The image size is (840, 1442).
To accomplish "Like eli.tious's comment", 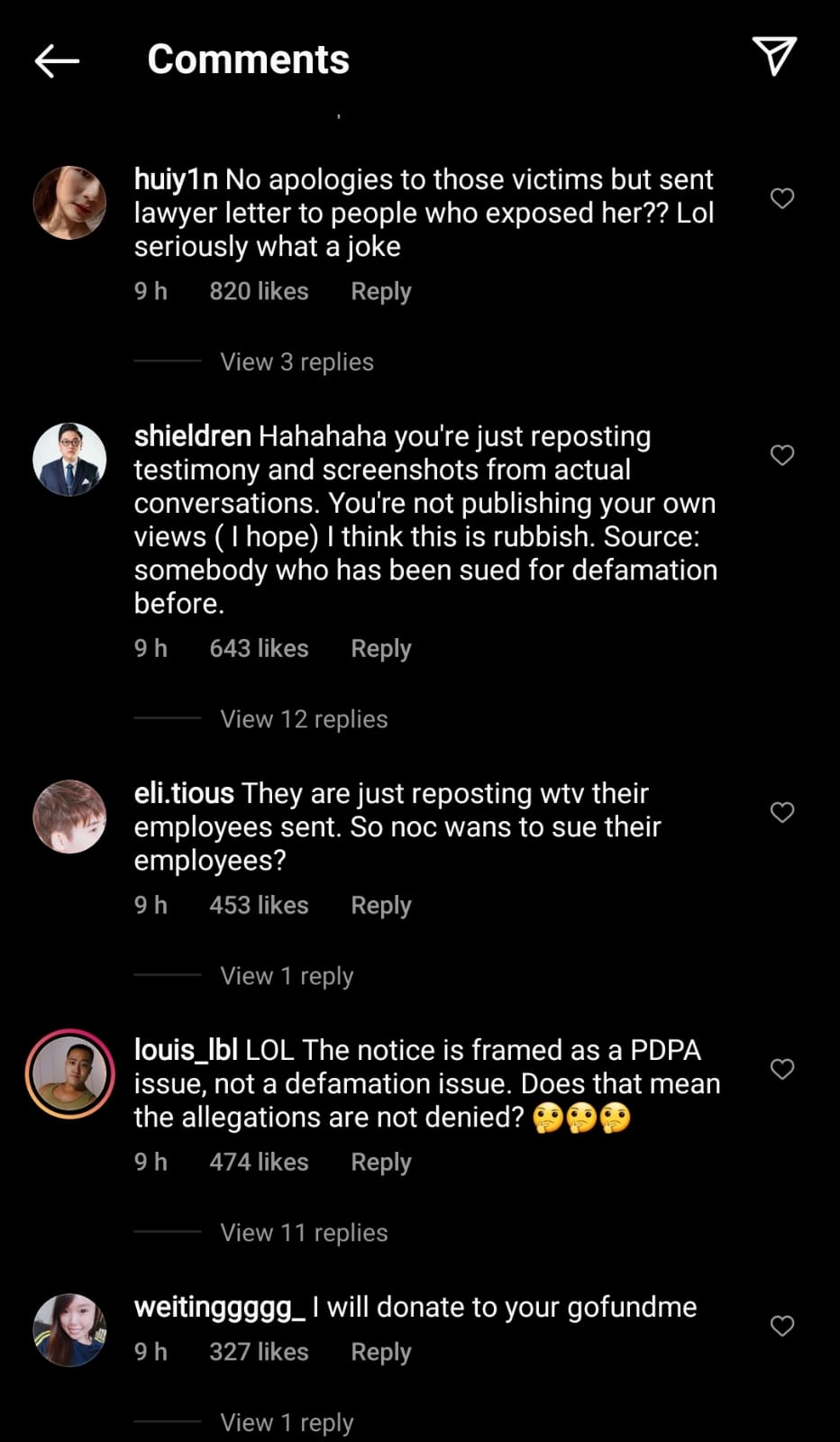I will coord(782,812).
